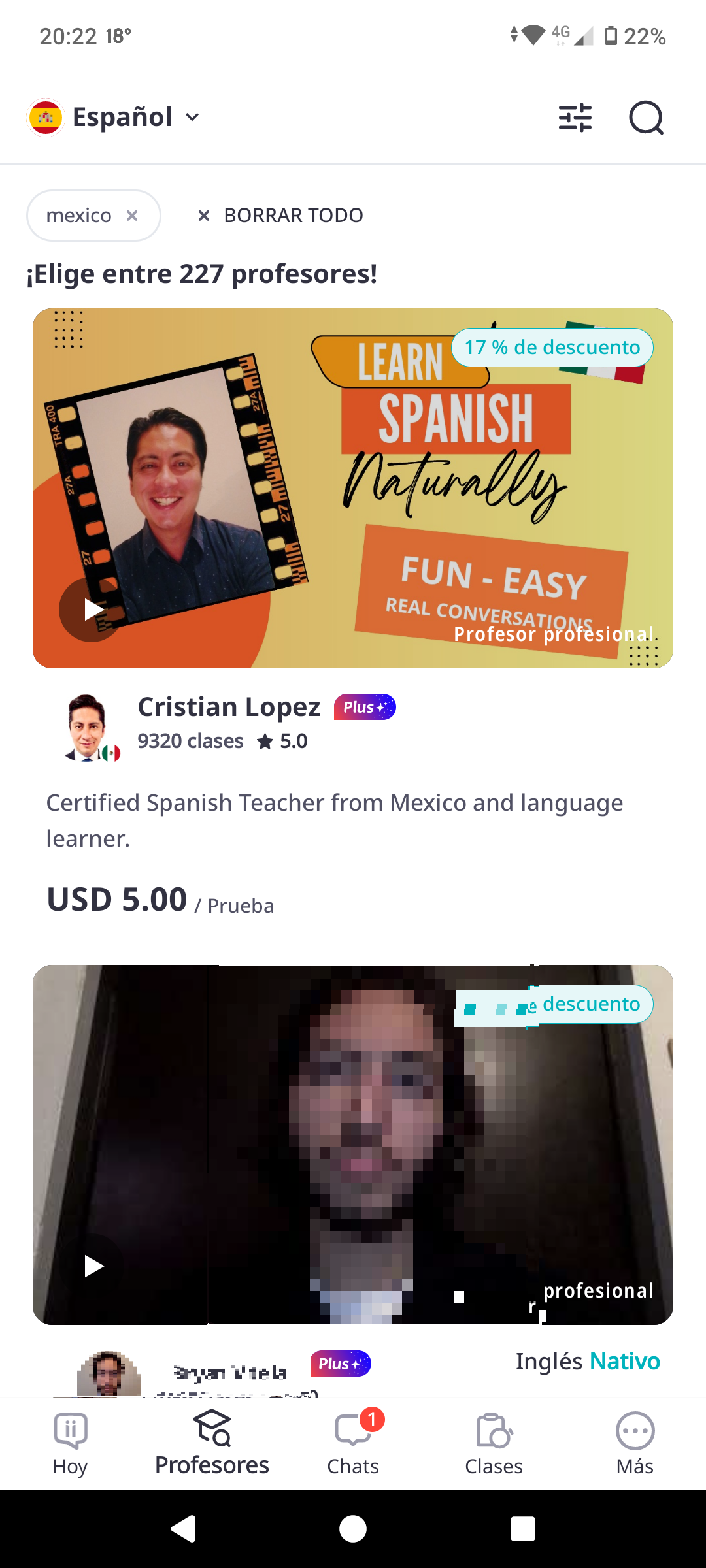Play the second teacher's intro video
The width and height of the screenshot is (706, 1568).
(92, 1266)
